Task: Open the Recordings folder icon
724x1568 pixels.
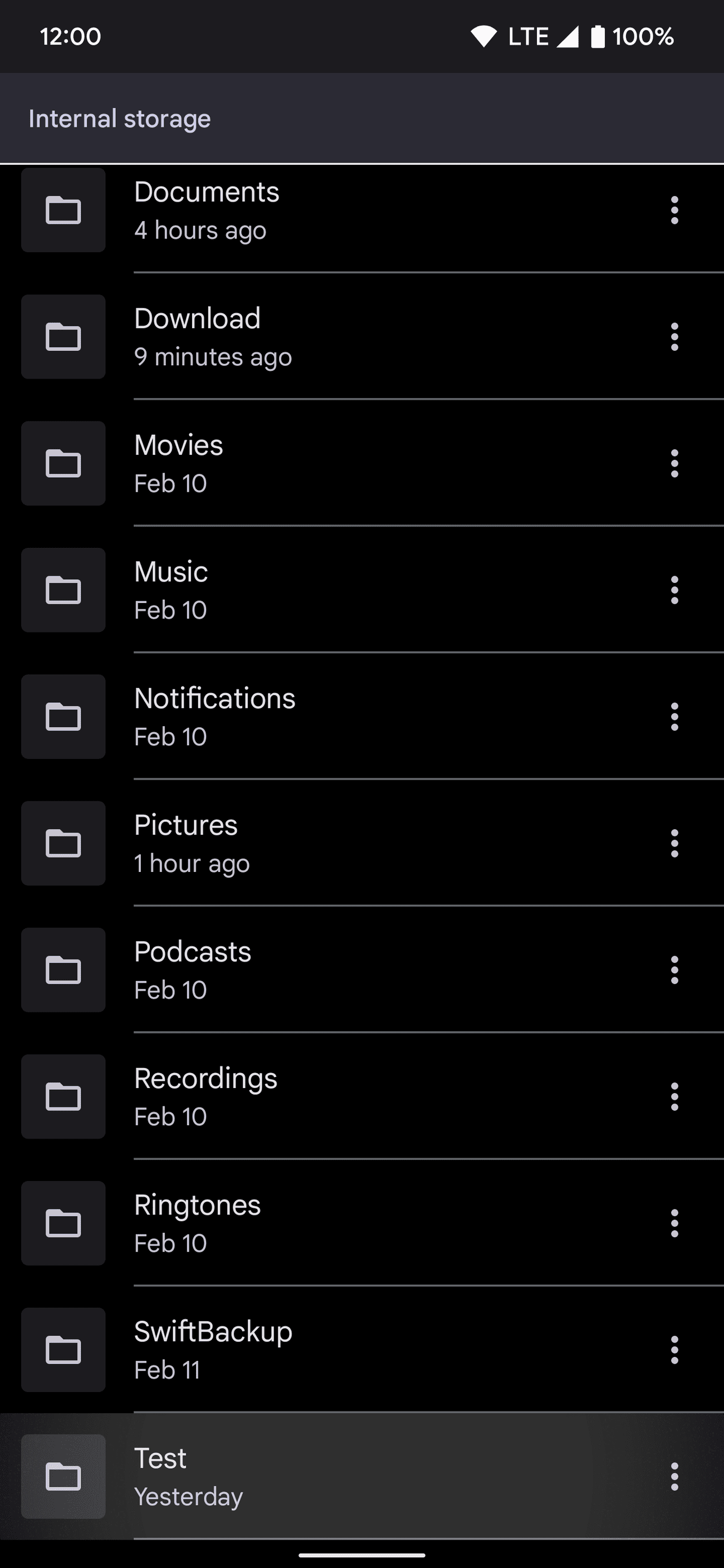Action: click(63, 1096)
